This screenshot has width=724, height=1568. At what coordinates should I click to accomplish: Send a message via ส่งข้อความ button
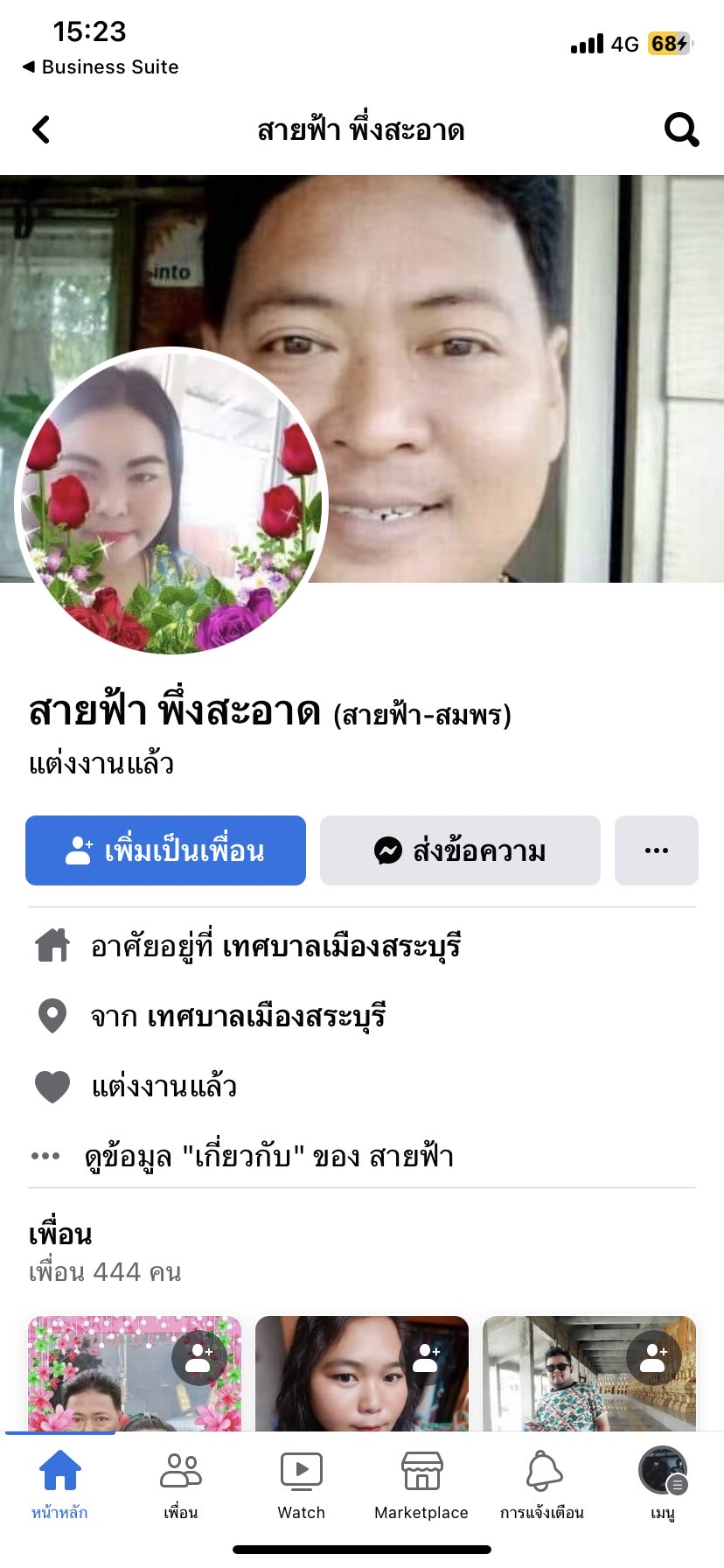tap(460, 850)
